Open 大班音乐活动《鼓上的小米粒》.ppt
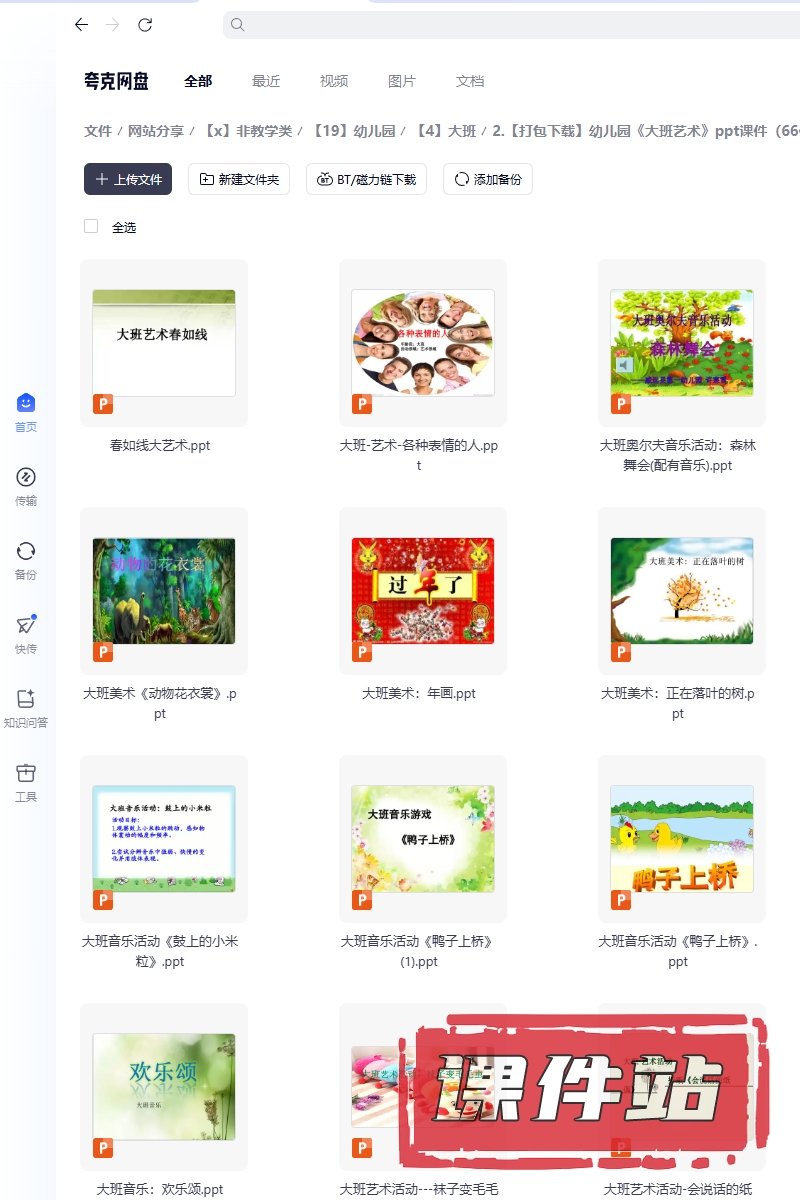Image resolution: width=800 pixels, height=1200 pixels. point(164,839)
